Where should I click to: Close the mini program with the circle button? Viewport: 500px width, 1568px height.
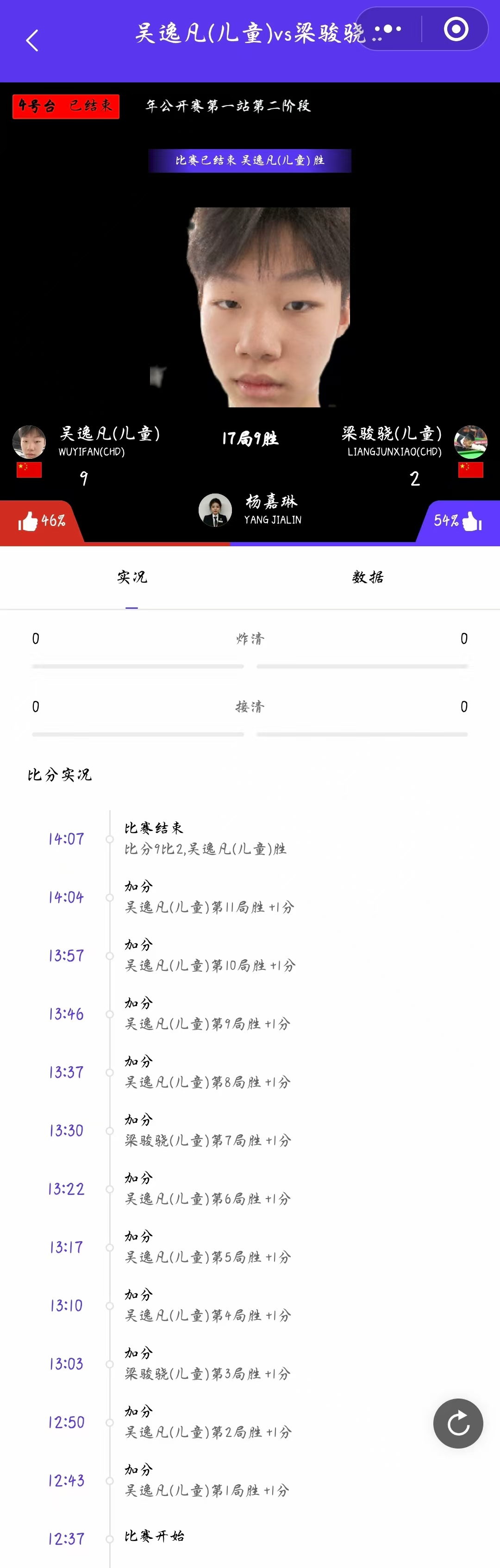(x=456, y=29)
